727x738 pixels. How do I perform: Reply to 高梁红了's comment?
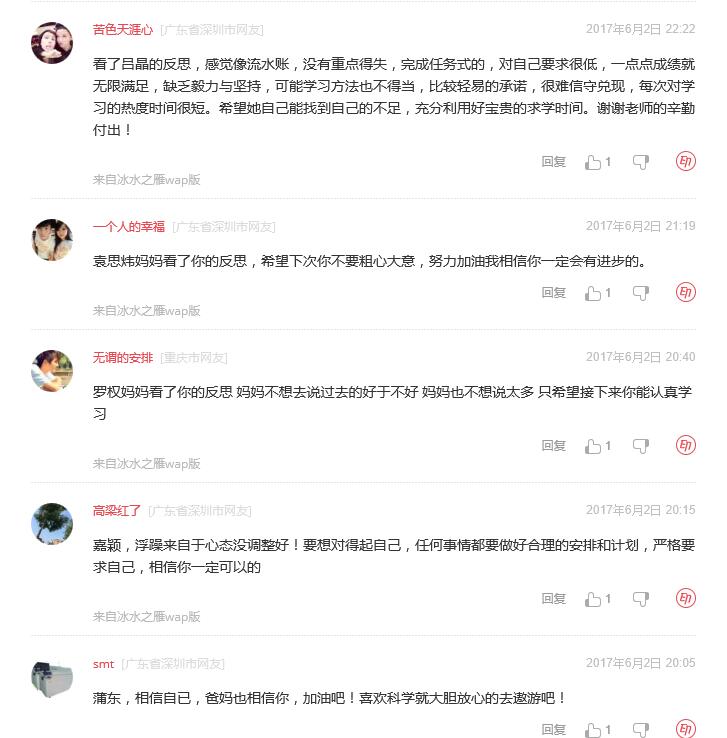pos(553,599)
